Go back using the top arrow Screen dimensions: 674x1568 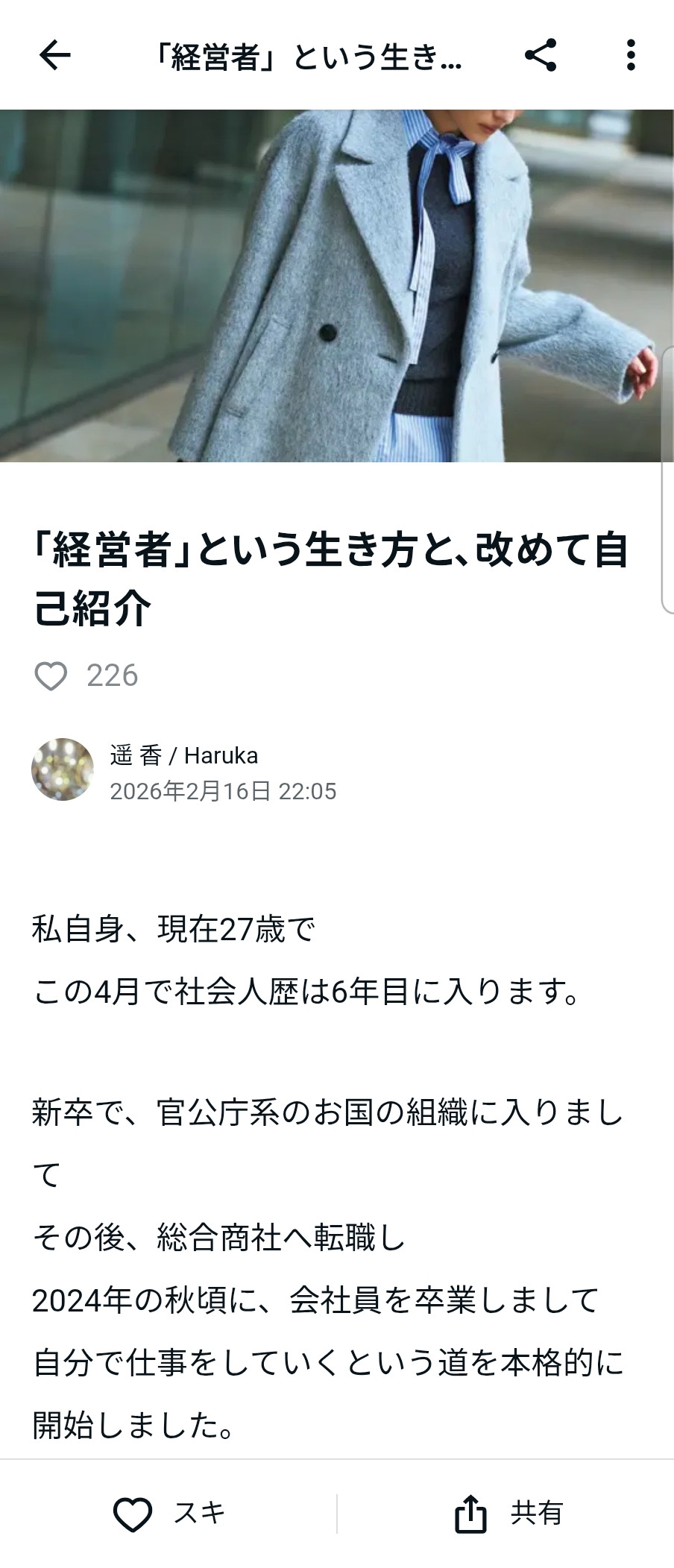[54, 55]
